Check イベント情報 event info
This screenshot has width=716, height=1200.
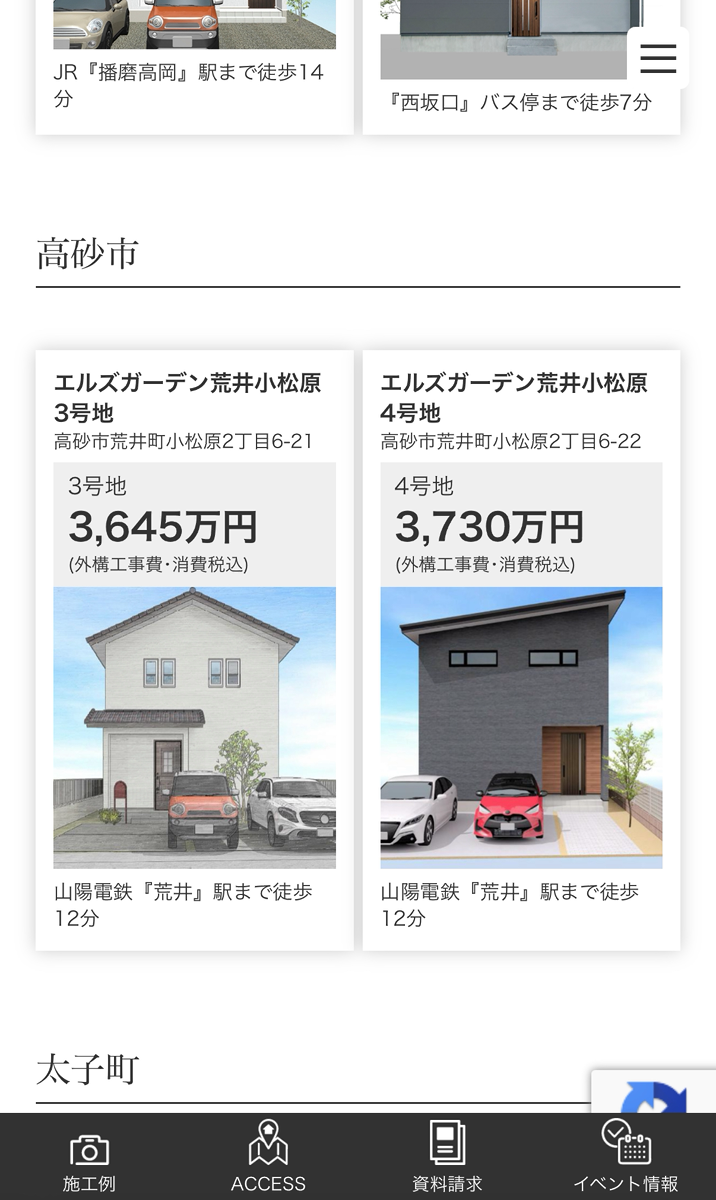tap(626, 1161)
